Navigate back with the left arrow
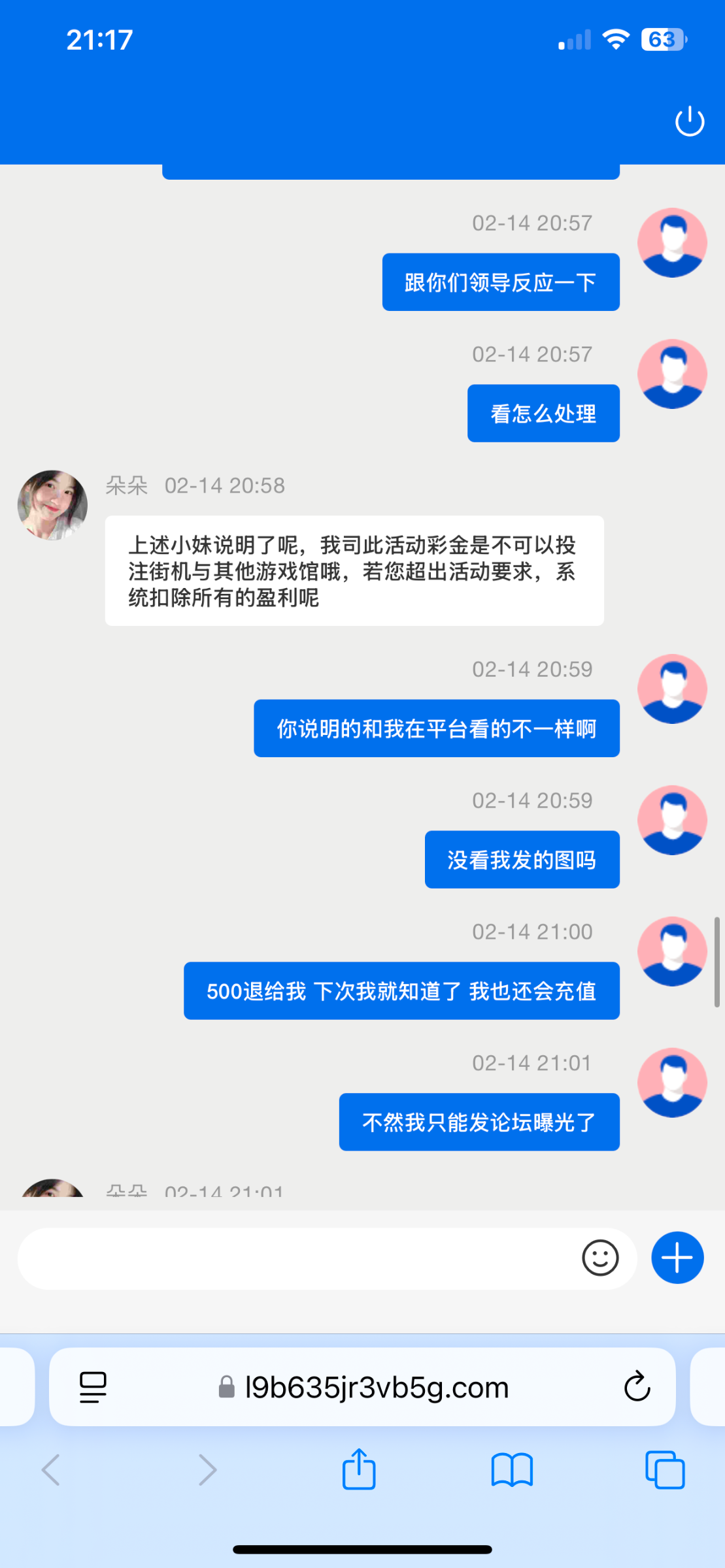The image size is (725, 1568). pyautogui.click(x=51, y=1470)
